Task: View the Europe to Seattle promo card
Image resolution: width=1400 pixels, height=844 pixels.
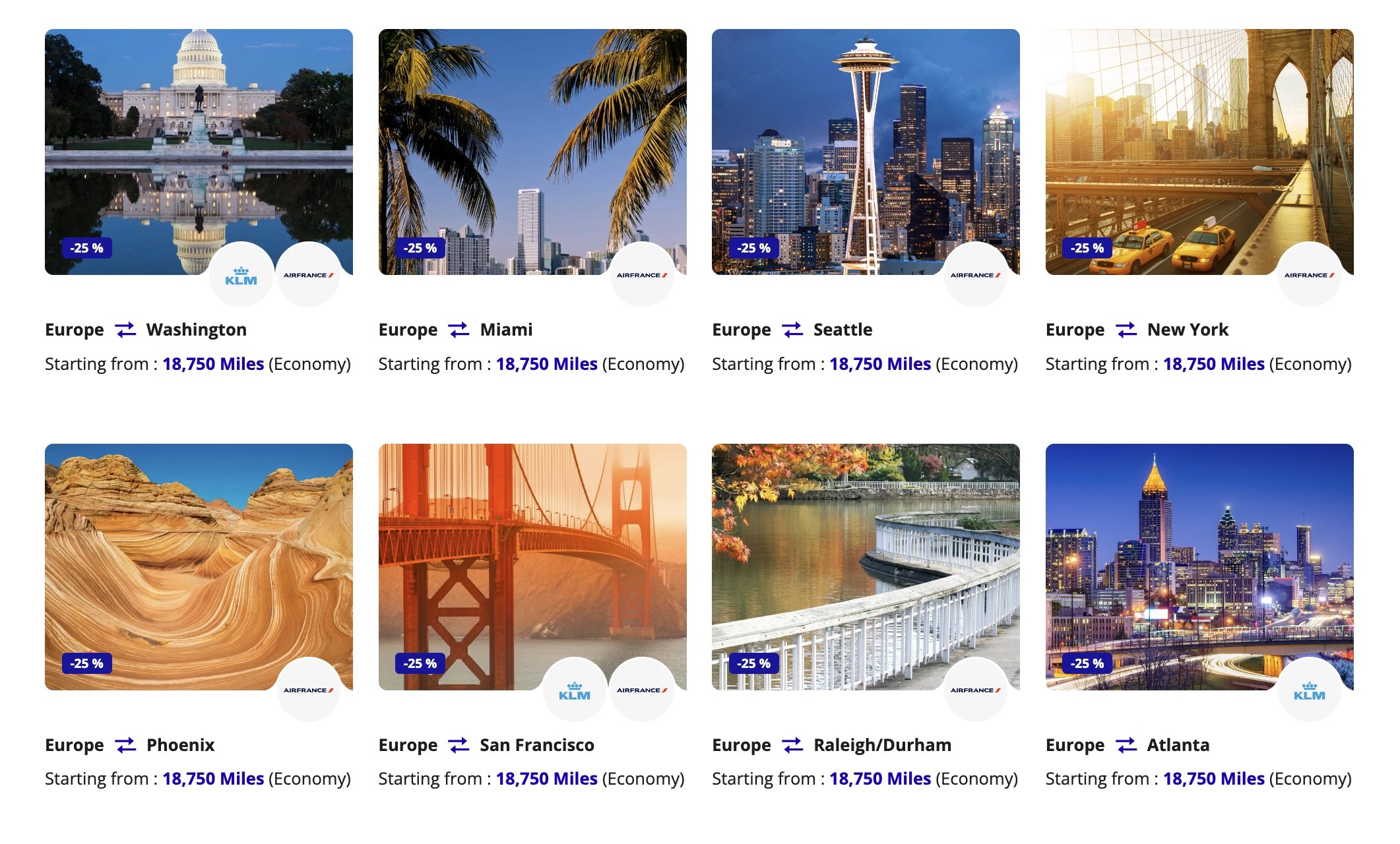Action: pos(866,152)
